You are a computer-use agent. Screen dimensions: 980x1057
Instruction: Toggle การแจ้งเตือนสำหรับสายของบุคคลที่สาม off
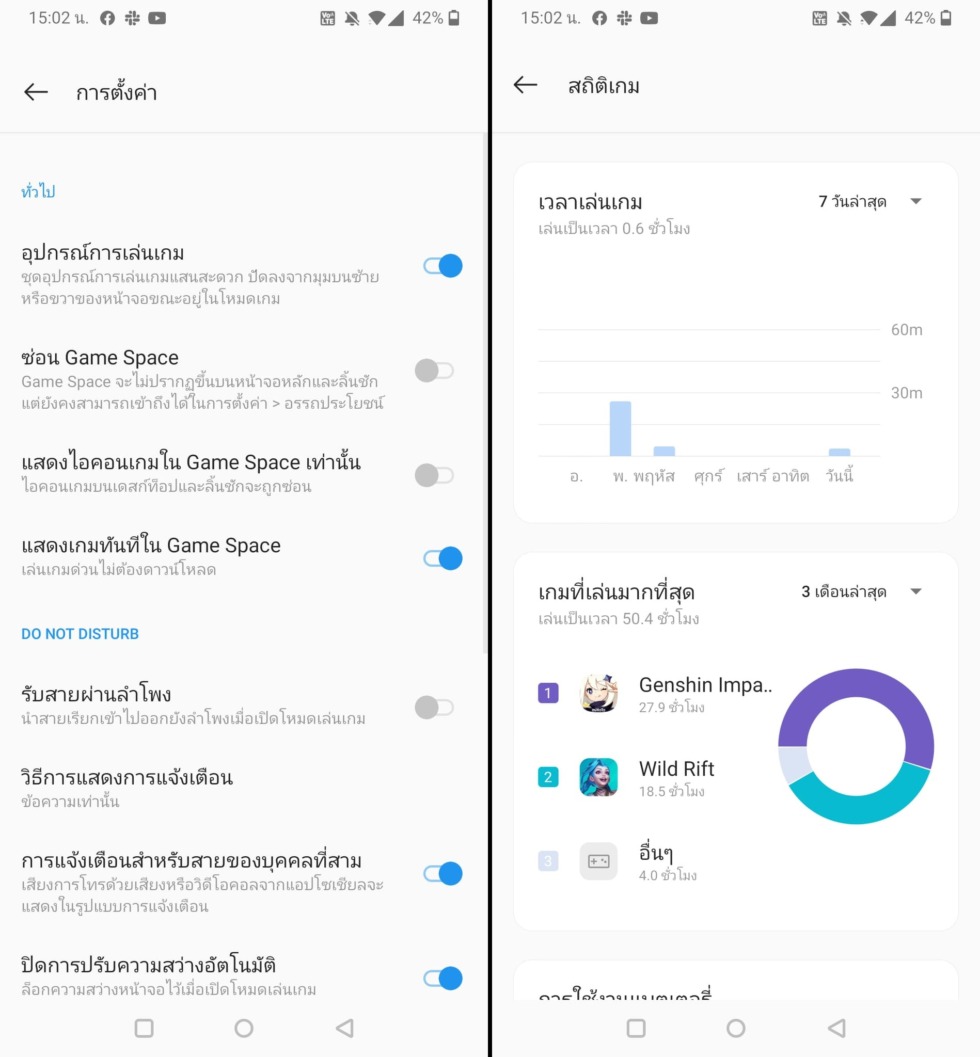[441, 873]
